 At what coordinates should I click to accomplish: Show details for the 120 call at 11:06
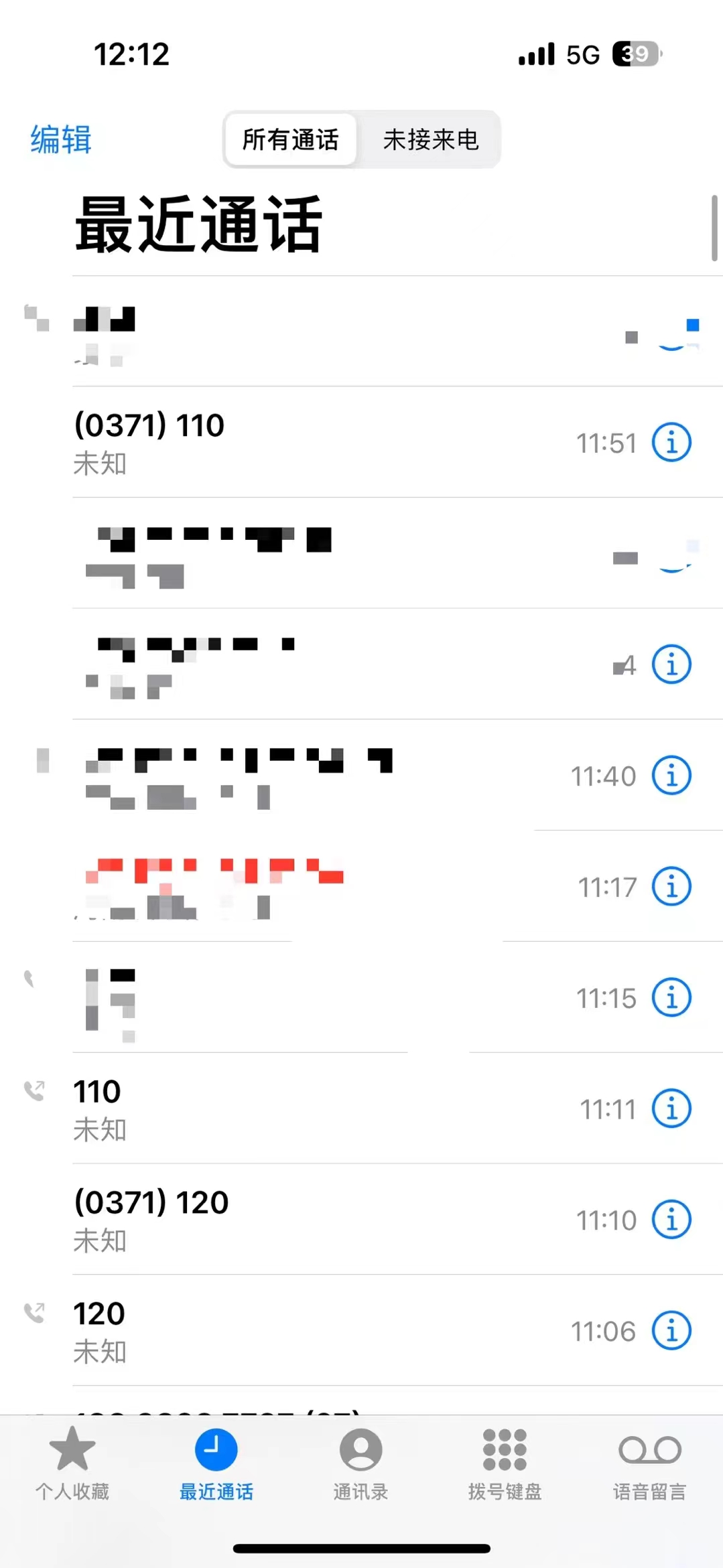tap(671, 1331)
